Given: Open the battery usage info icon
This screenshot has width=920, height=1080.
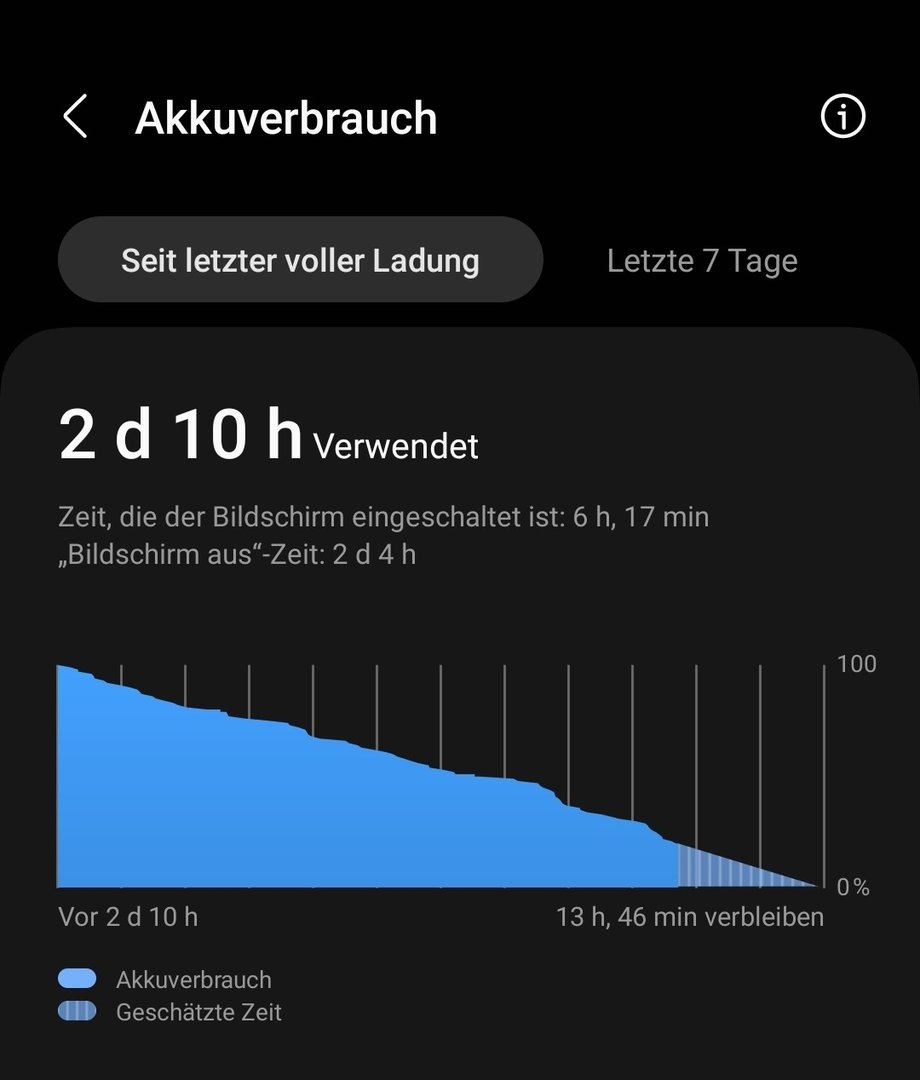Looking at the screenshot, I should tap(842, 117).
